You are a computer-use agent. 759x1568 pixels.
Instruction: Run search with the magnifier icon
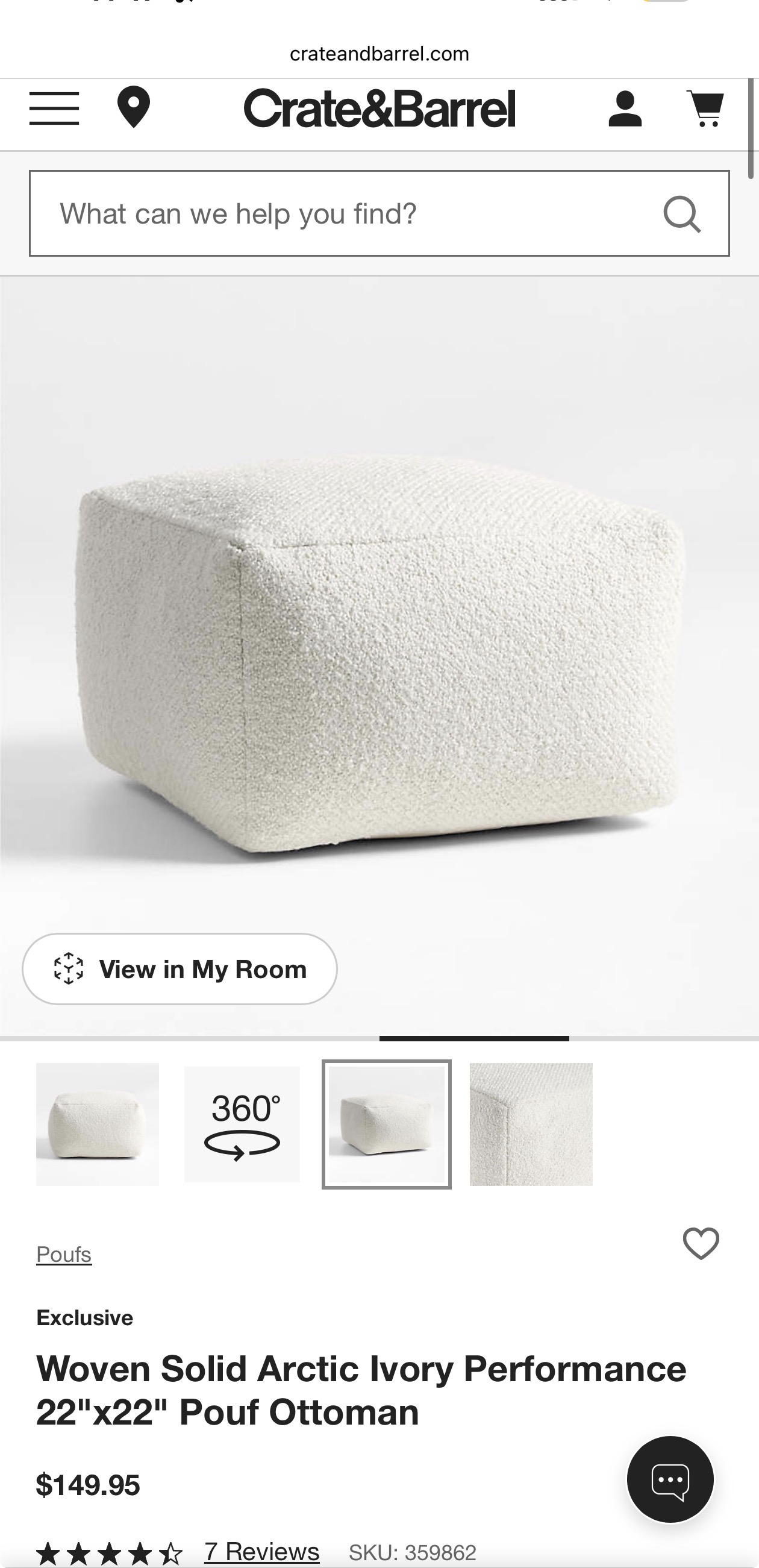pyautogui.click(x=682, y=215)
